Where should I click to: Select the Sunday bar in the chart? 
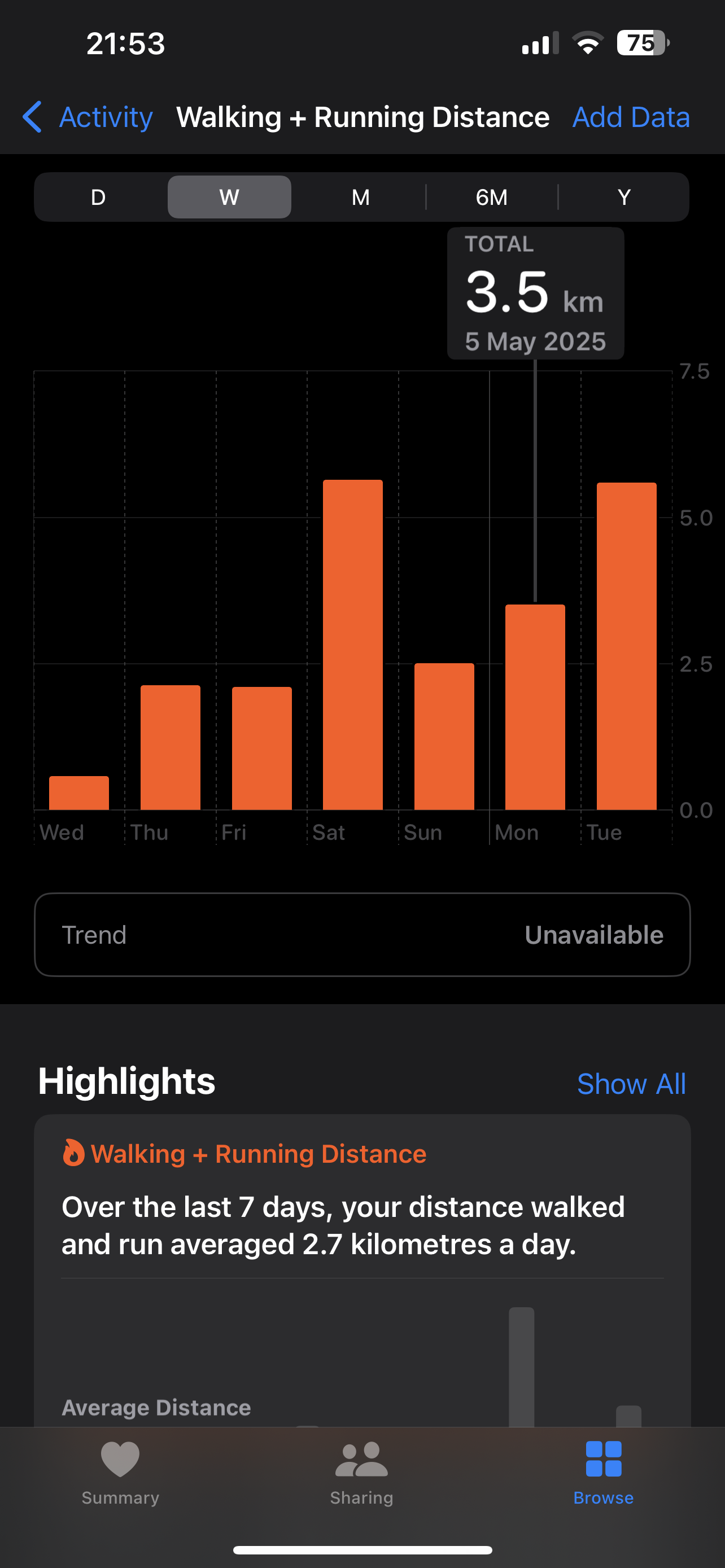coord(444,737)
